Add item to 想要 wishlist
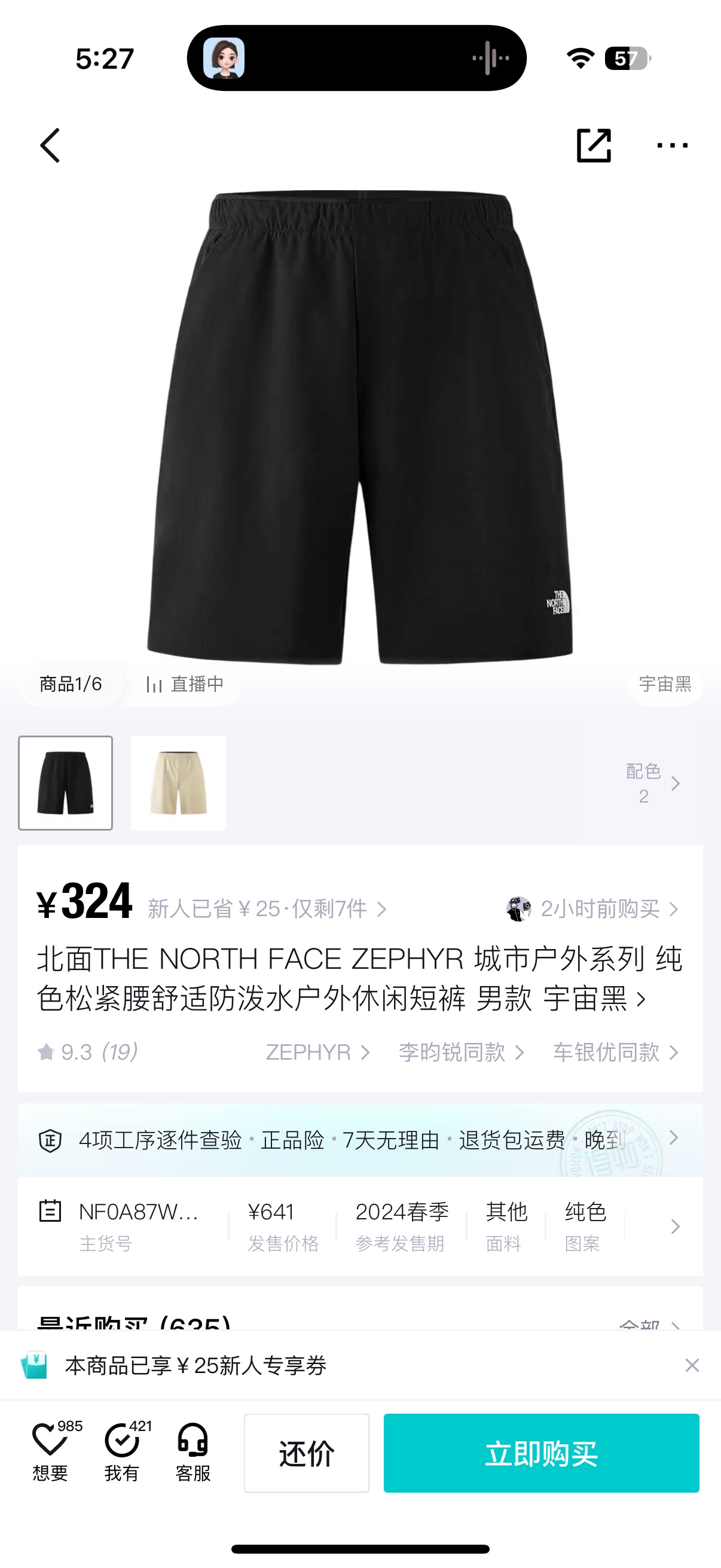 pyautogui.click(x=50, y=1452)
